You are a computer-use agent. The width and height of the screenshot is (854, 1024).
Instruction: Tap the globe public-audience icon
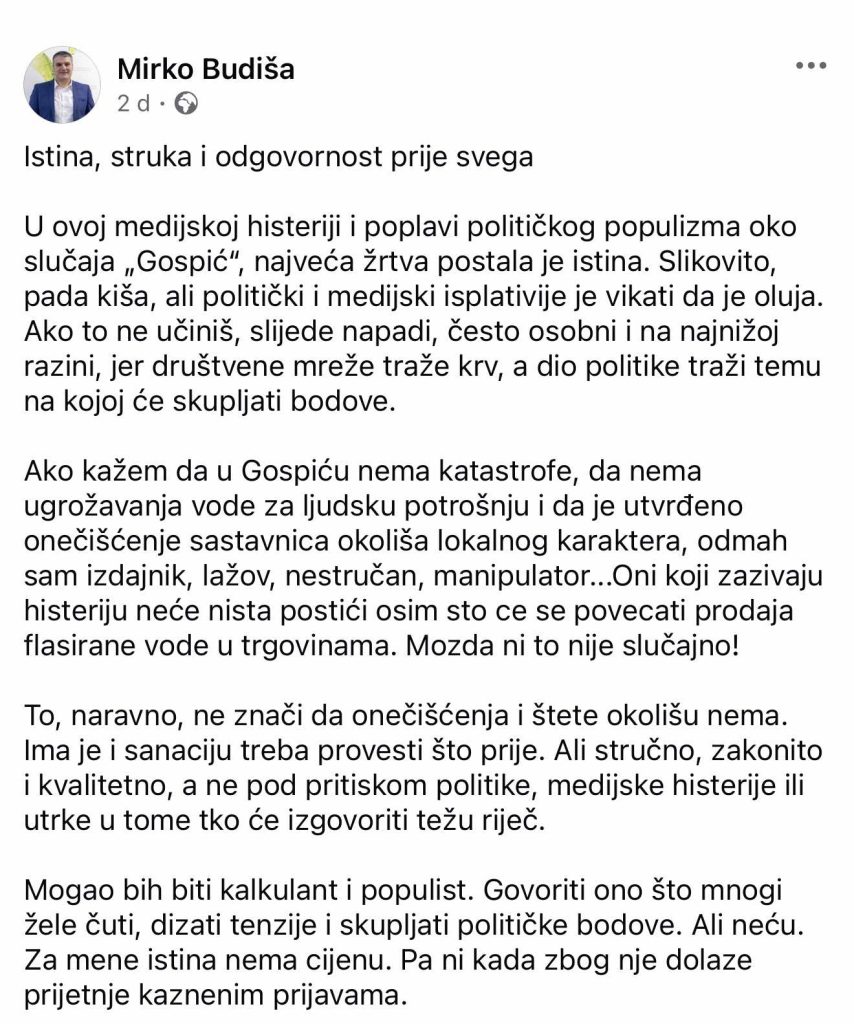[x=186, y=103]
